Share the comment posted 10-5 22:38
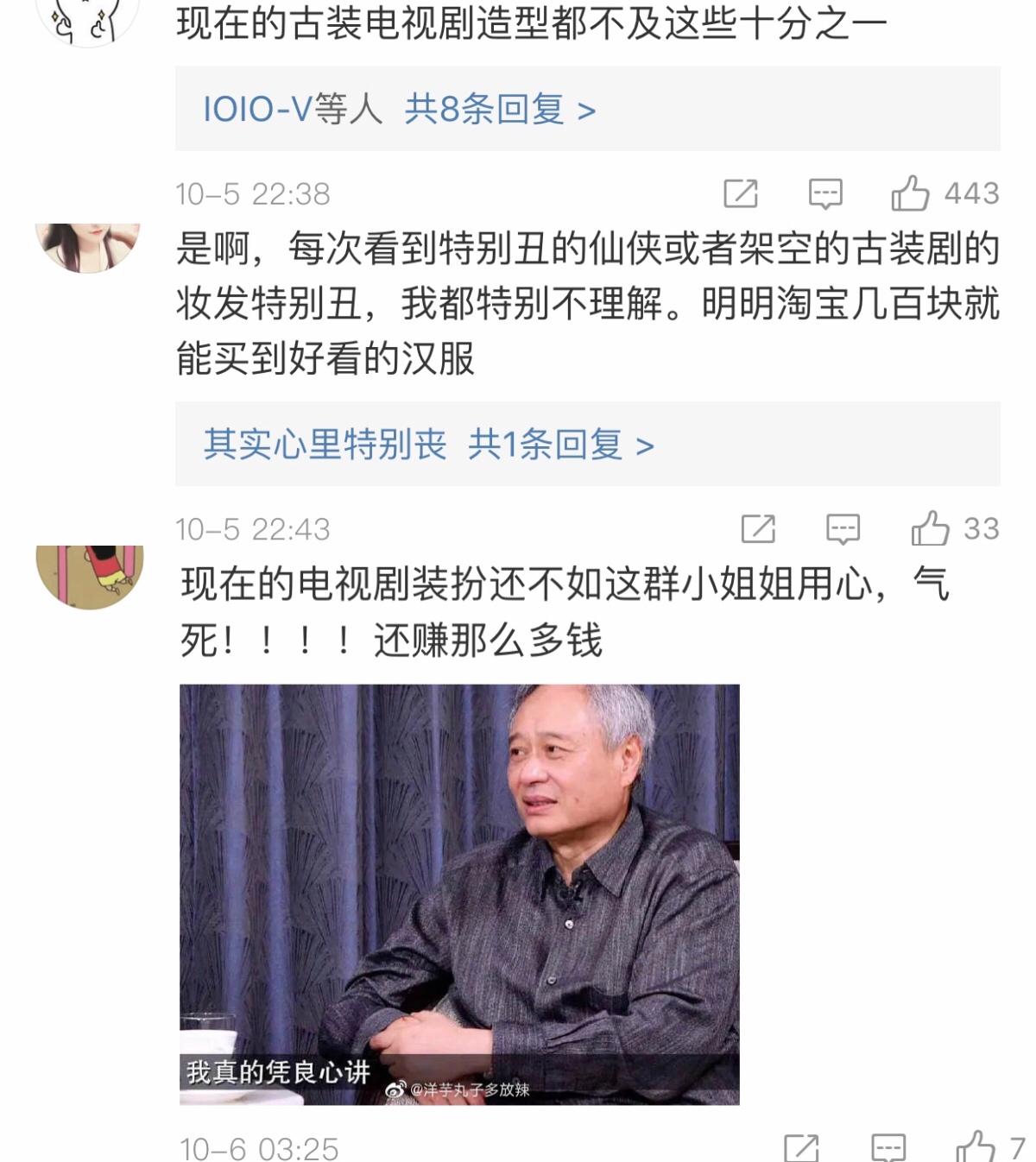 click(740, 193)
